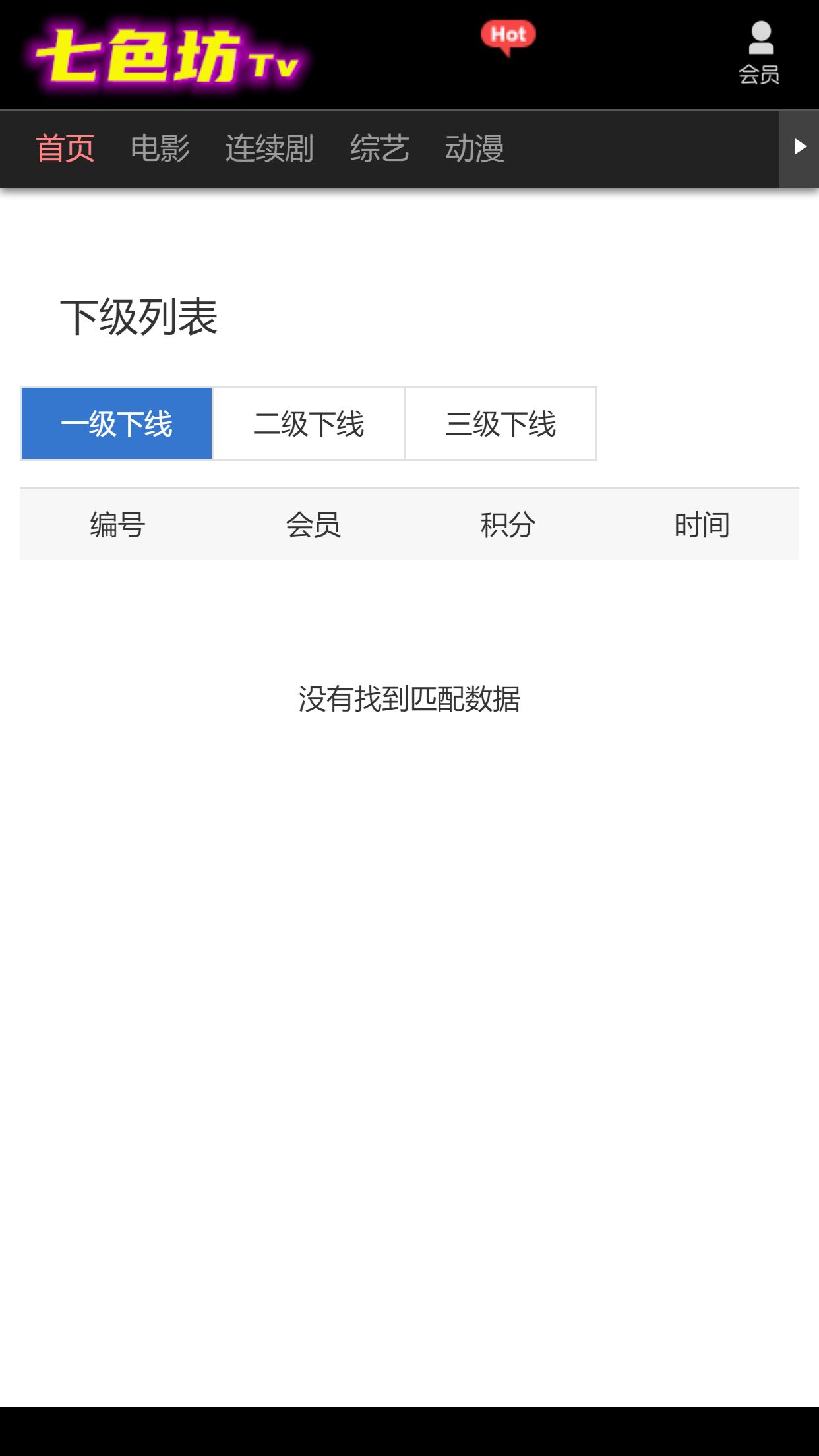Screen dimensions: 819x1456
Task: Select the 综艺 category
Action: click(380, 148)
